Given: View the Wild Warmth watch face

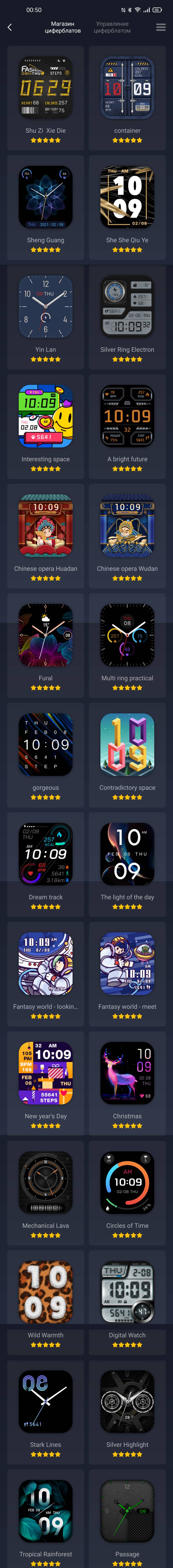Looking at the screenshot, I should (x=45, y=1292).
